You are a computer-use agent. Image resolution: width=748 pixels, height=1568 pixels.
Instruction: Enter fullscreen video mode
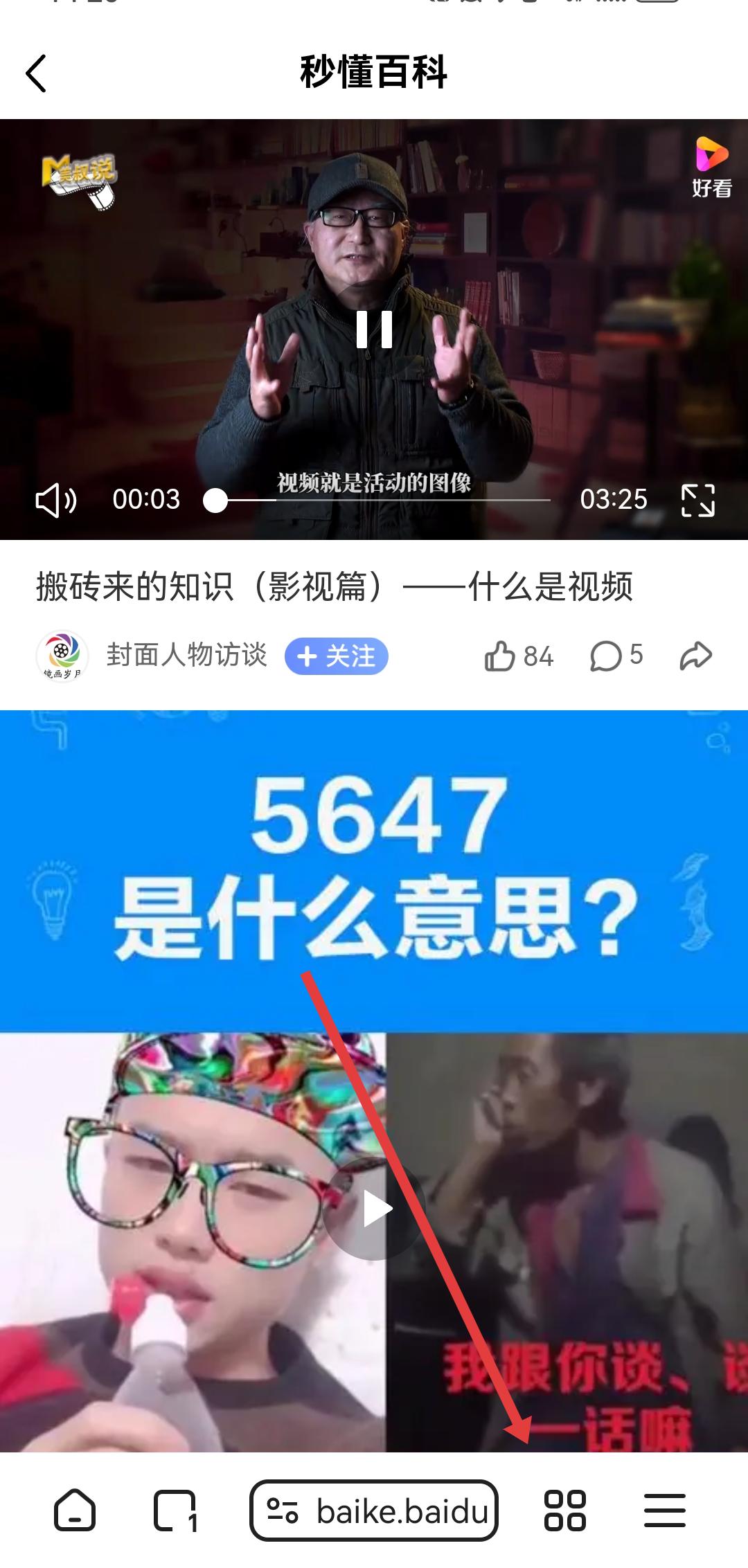click(x=697, y=500)
